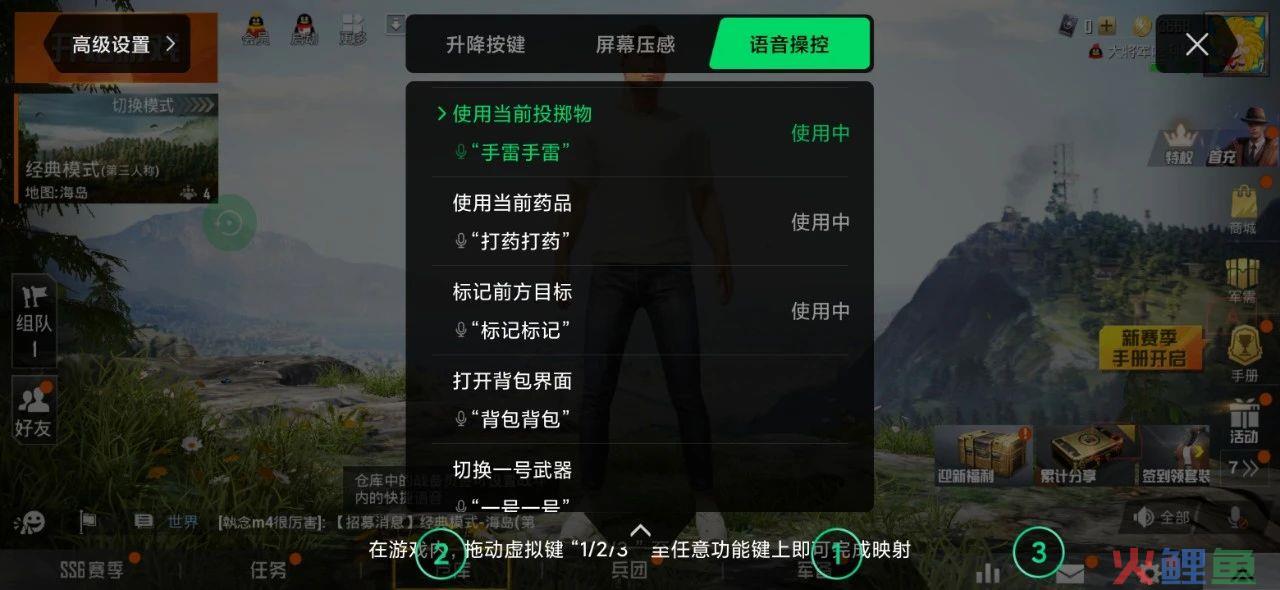Close the overlay panel with X
The image size is (1280, 590).
pyautogui.click(x=1196, y=44)
